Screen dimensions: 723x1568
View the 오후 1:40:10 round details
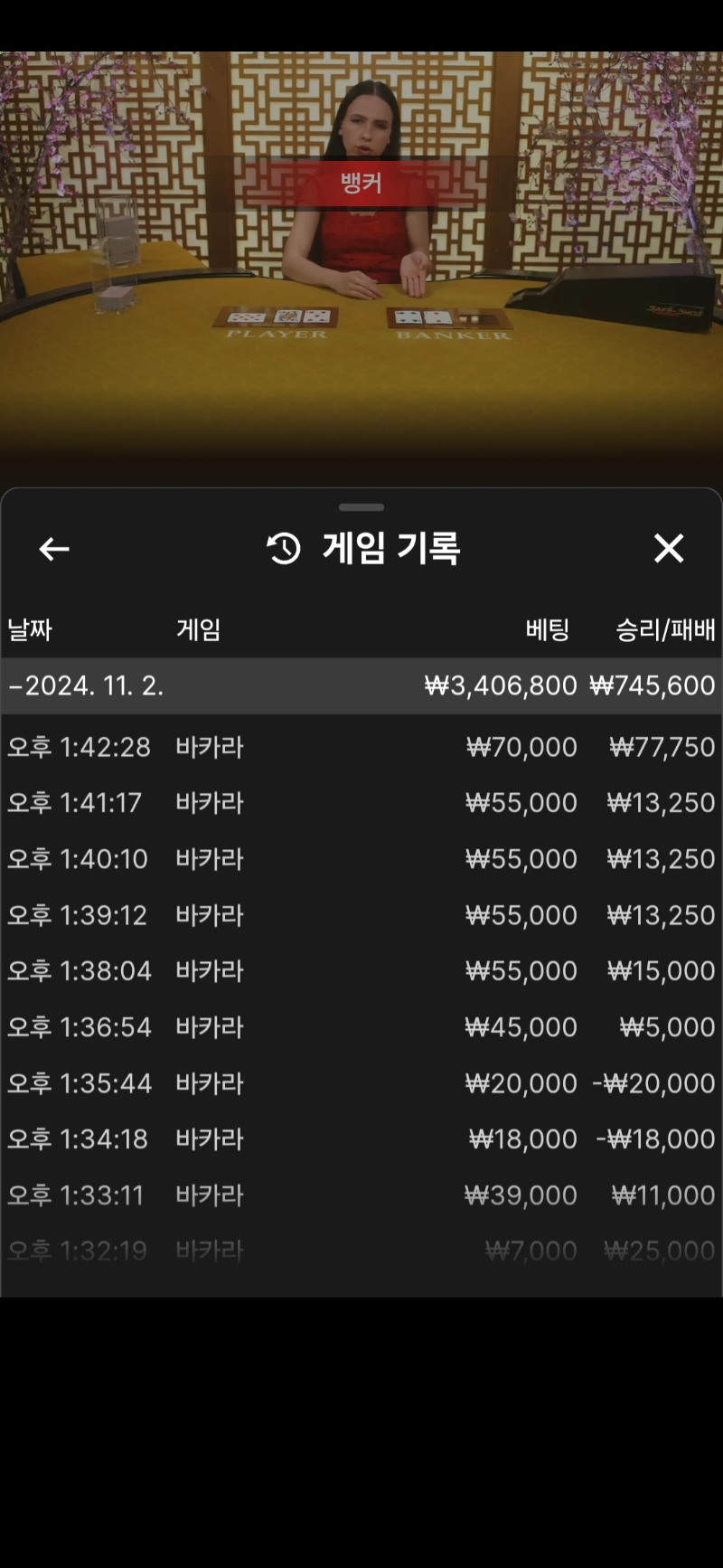click(361, 859)
